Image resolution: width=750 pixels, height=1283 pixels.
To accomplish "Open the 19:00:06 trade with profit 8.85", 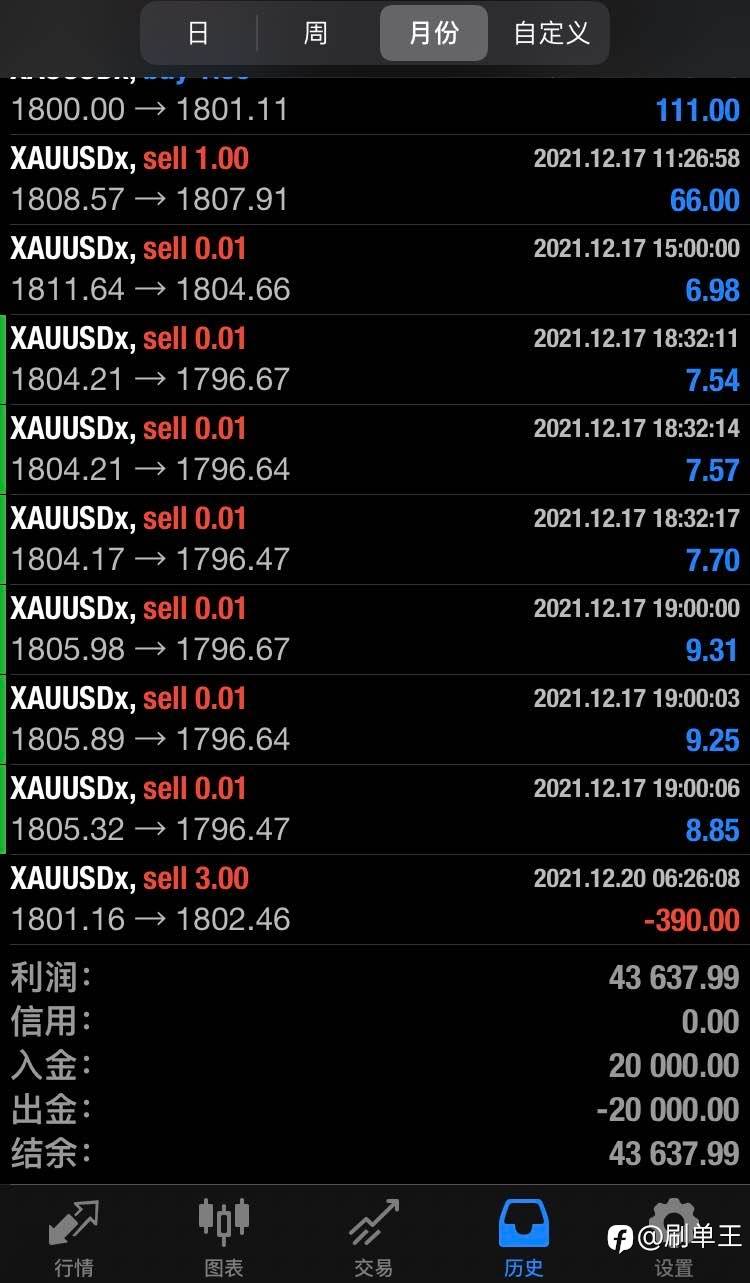I will click(375, 810).
